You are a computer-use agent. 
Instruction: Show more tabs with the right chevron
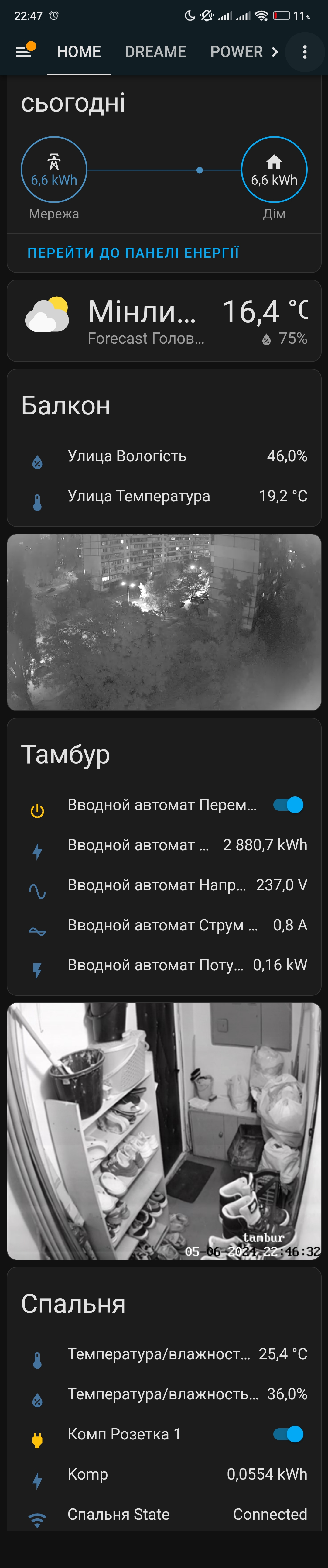(275, 52)
